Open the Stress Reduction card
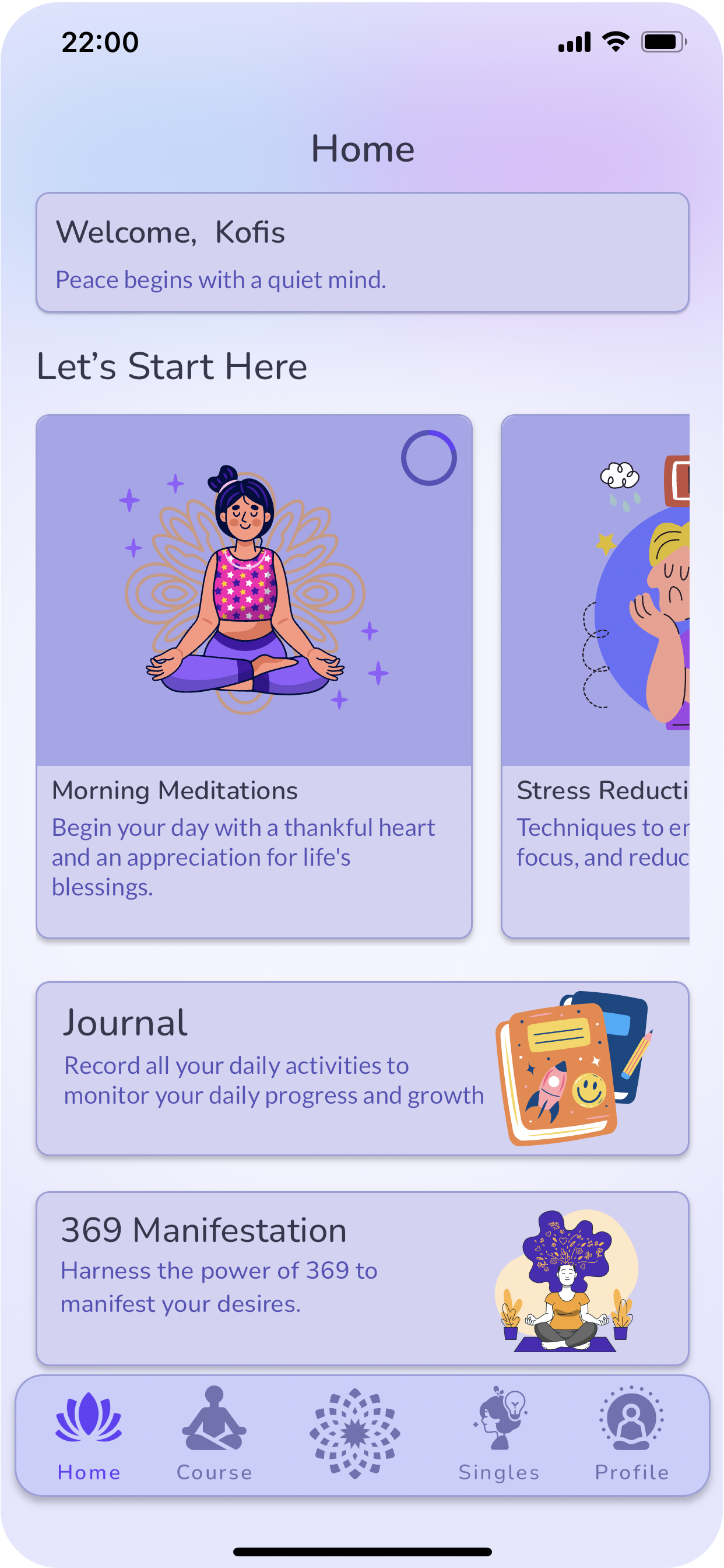Image resolution: width=724 pixels, height=1568 pixels. coord(595,675)
